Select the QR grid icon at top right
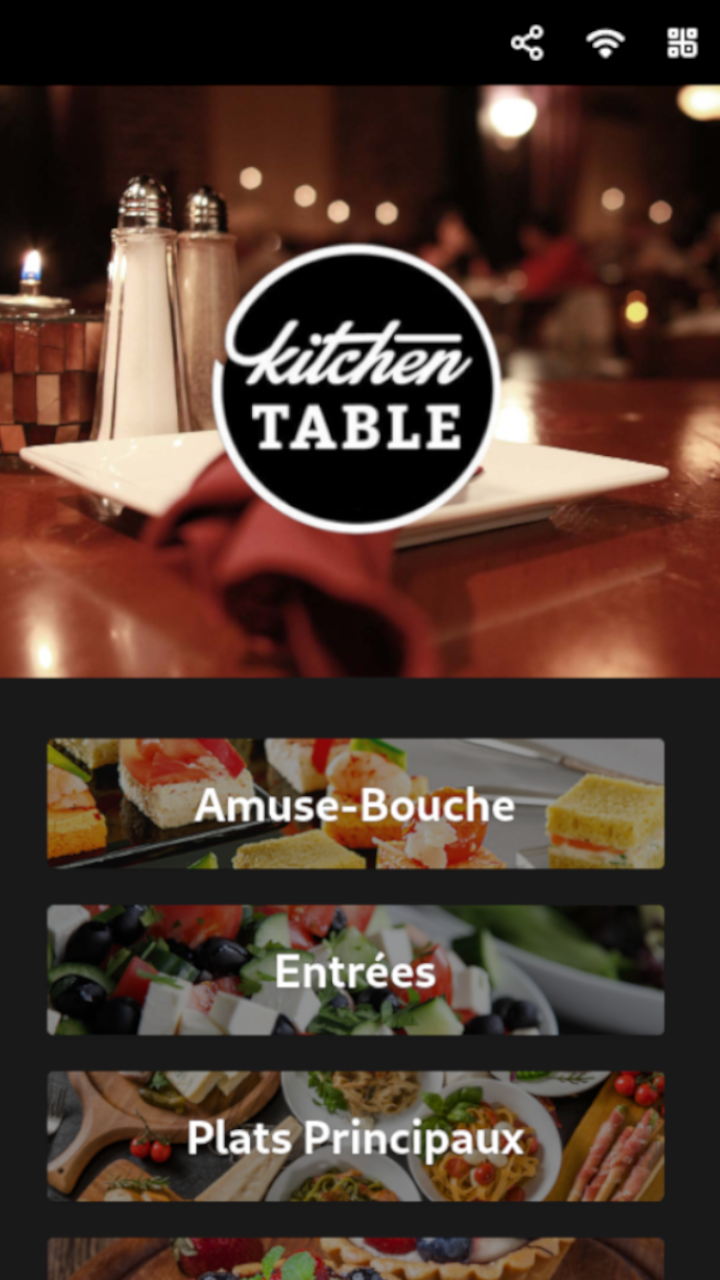720x1280 pixels. pyautogui.click(x=681, y=44)
